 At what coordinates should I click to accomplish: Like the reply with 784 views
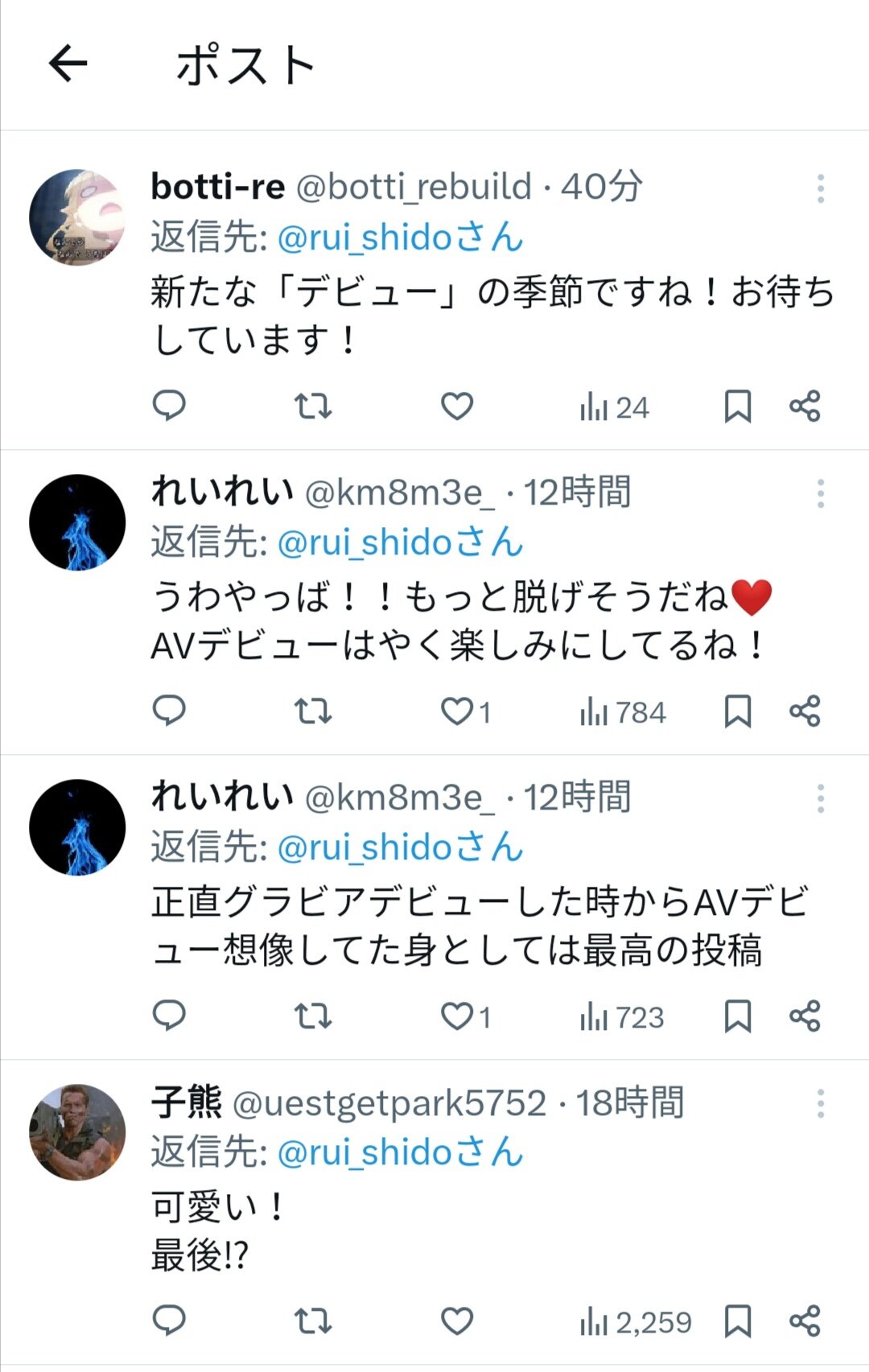(456, 711)
